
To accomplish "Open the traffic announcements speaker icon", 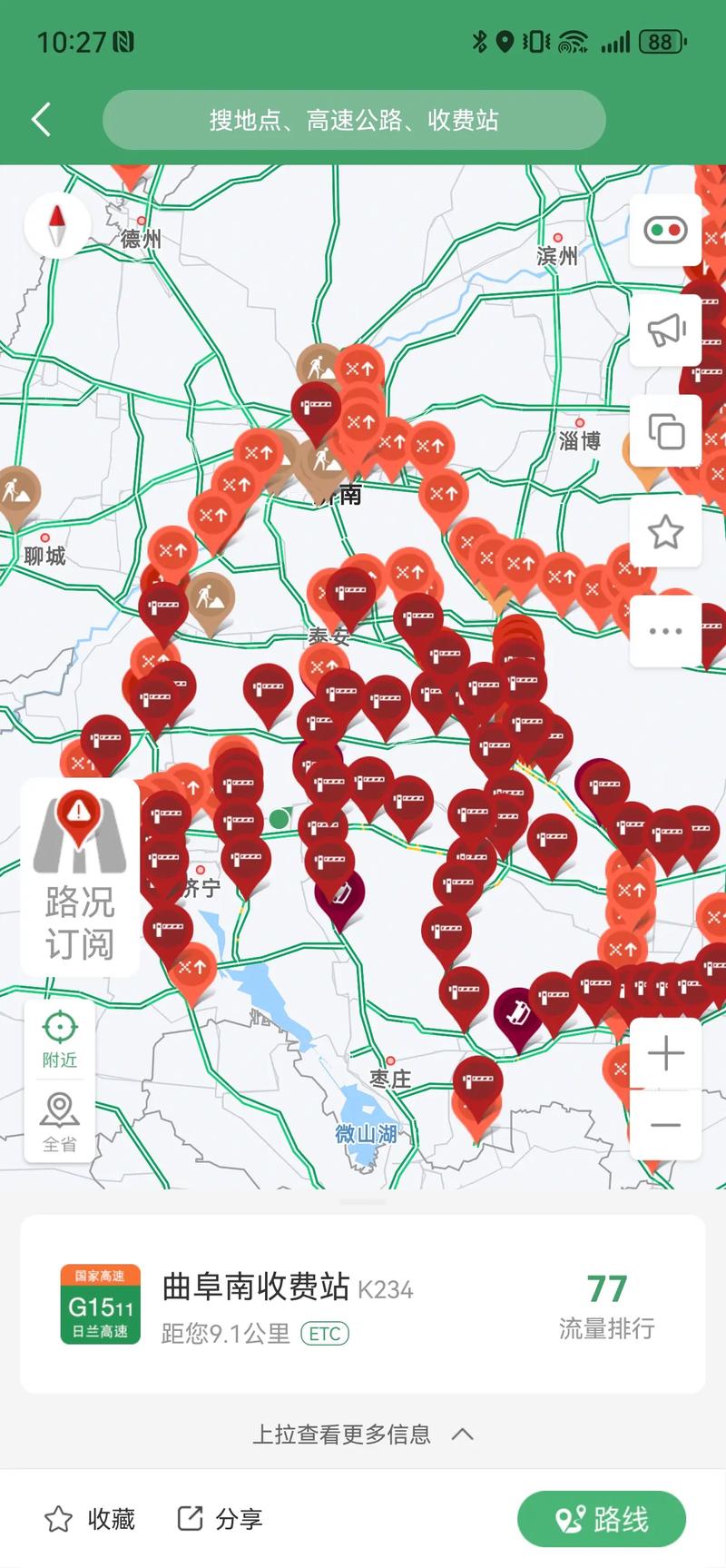I will click(x=666, y=330).
